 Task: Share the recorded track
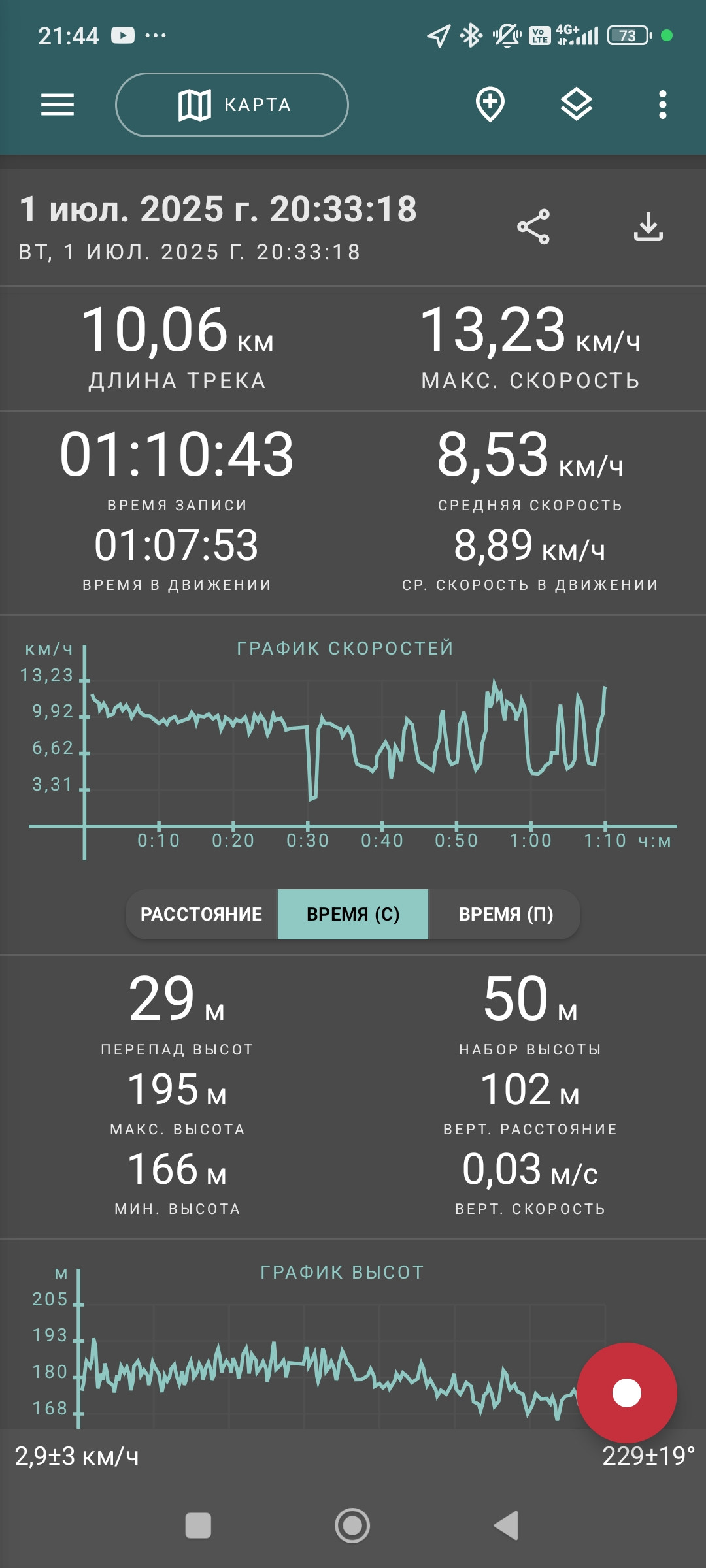533,227
